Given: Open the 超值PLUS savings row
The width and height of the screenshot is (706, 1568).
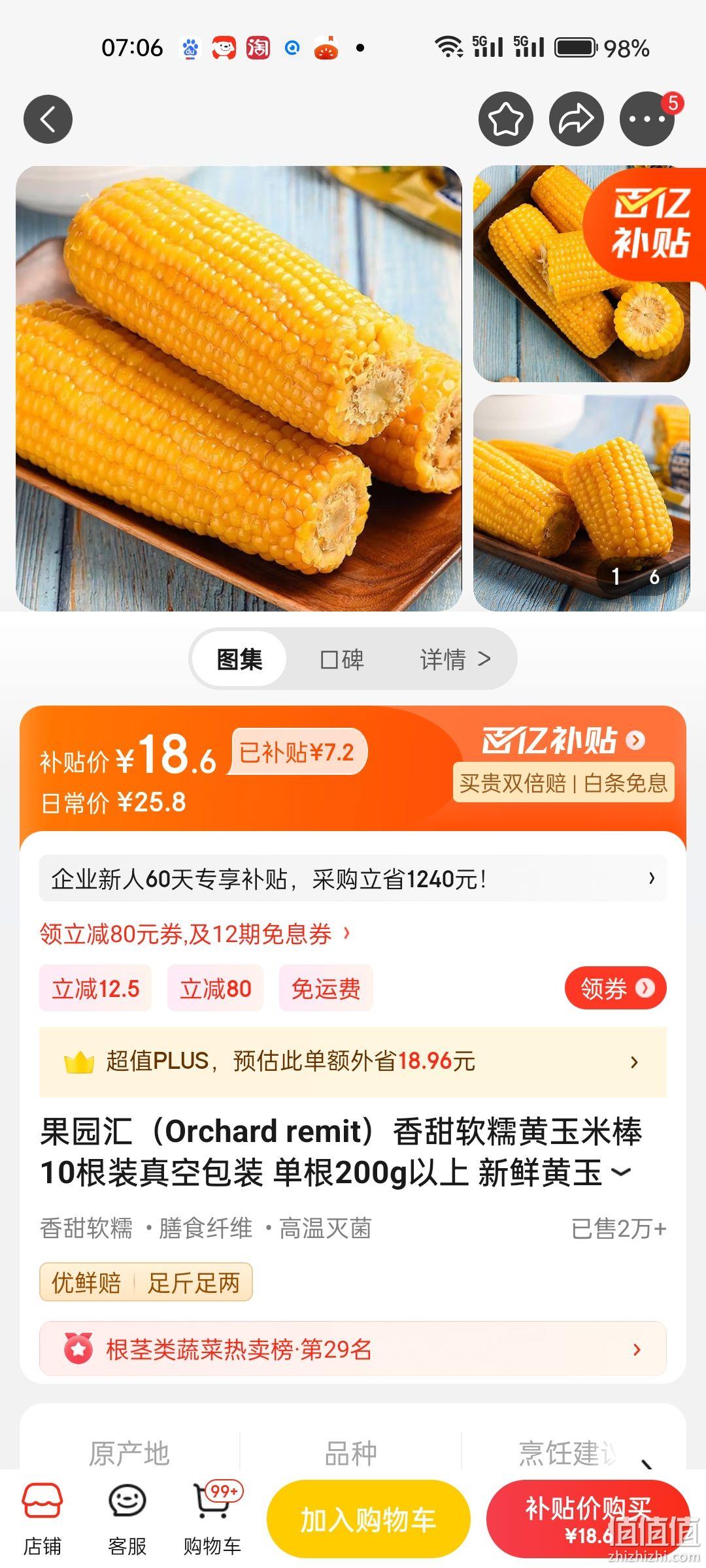Looking at the screenshot, I should [353, 1062].
